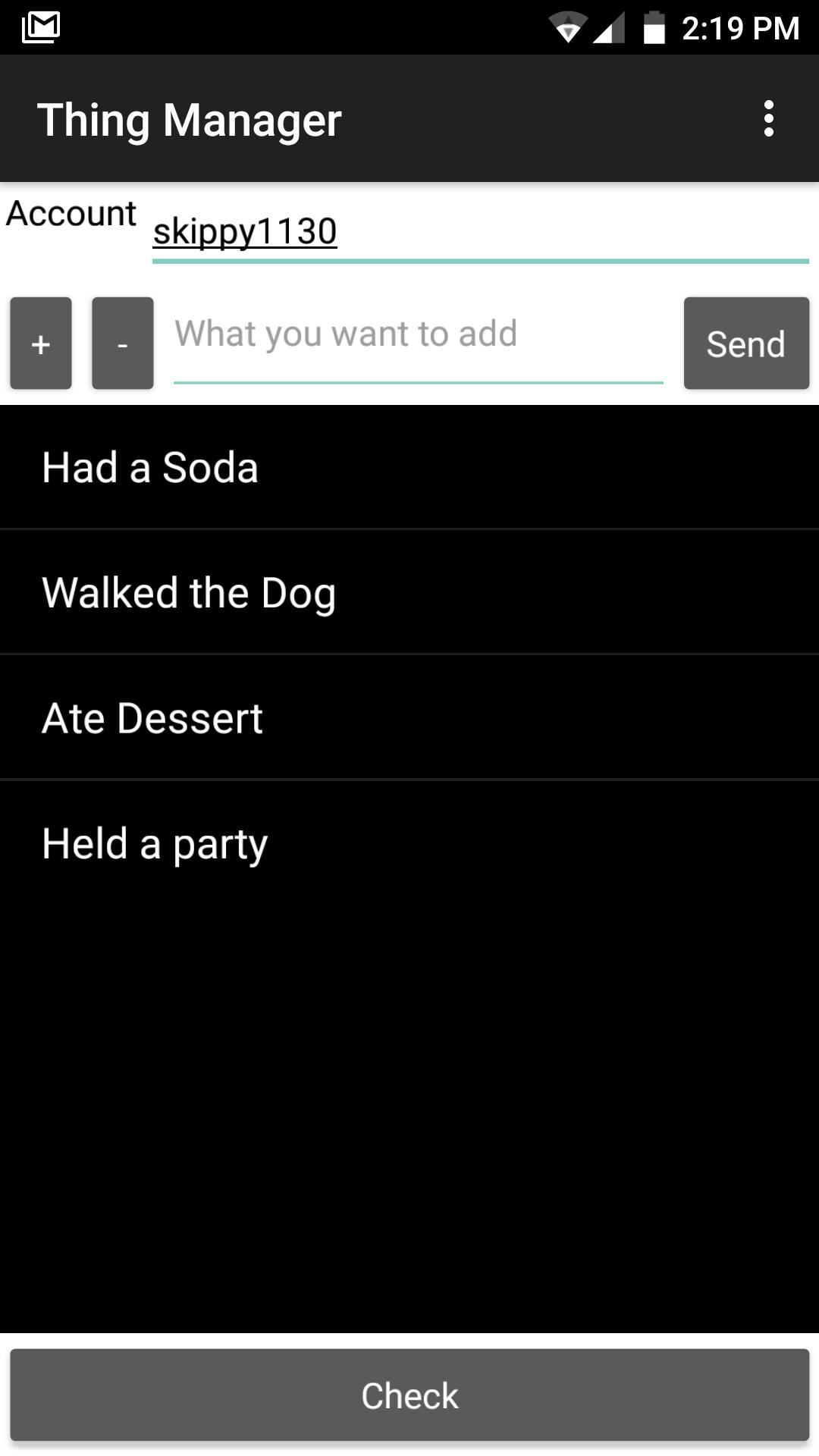The height and width of the screenshot is (1456, 819).
Task: Select the 'Had a Soda' entry
Action: click(409, 467)
